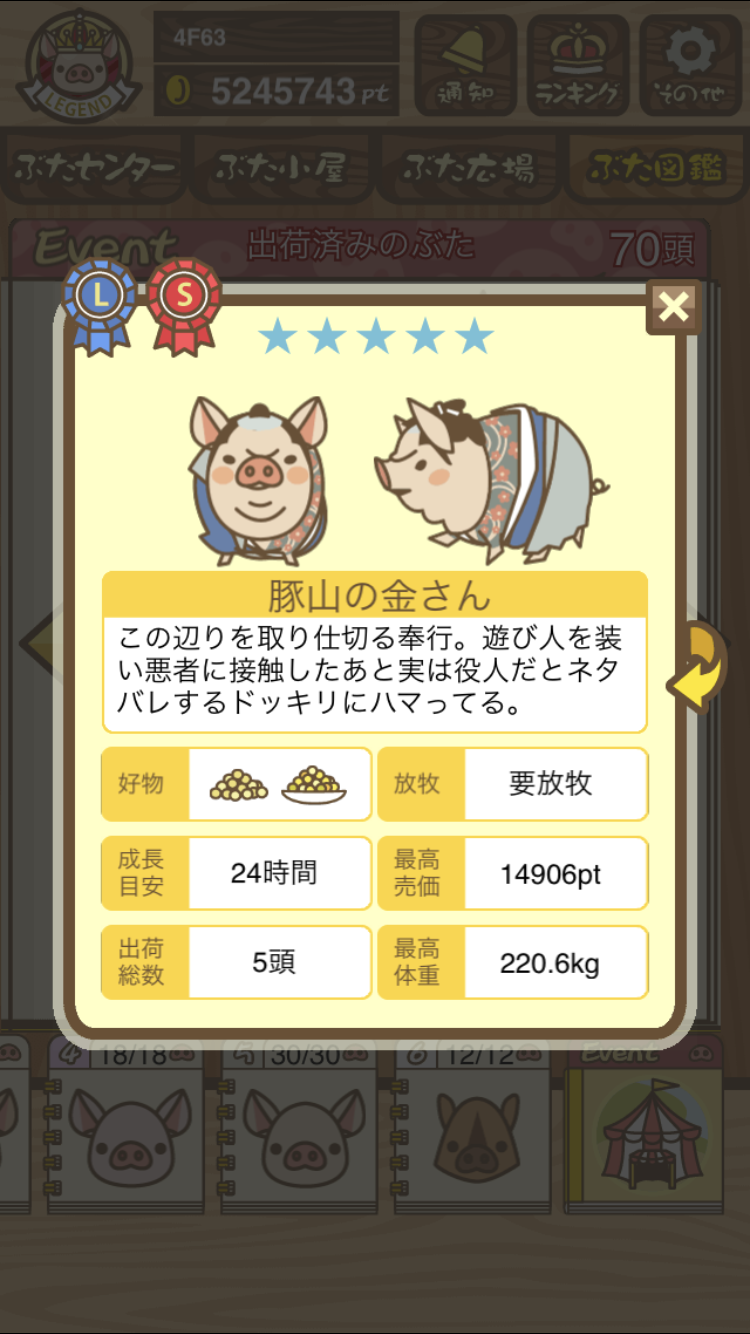750x1334 pixels.
Task: Switch to the ぶた小屋 tab
Action: click(x=281, y=168)
